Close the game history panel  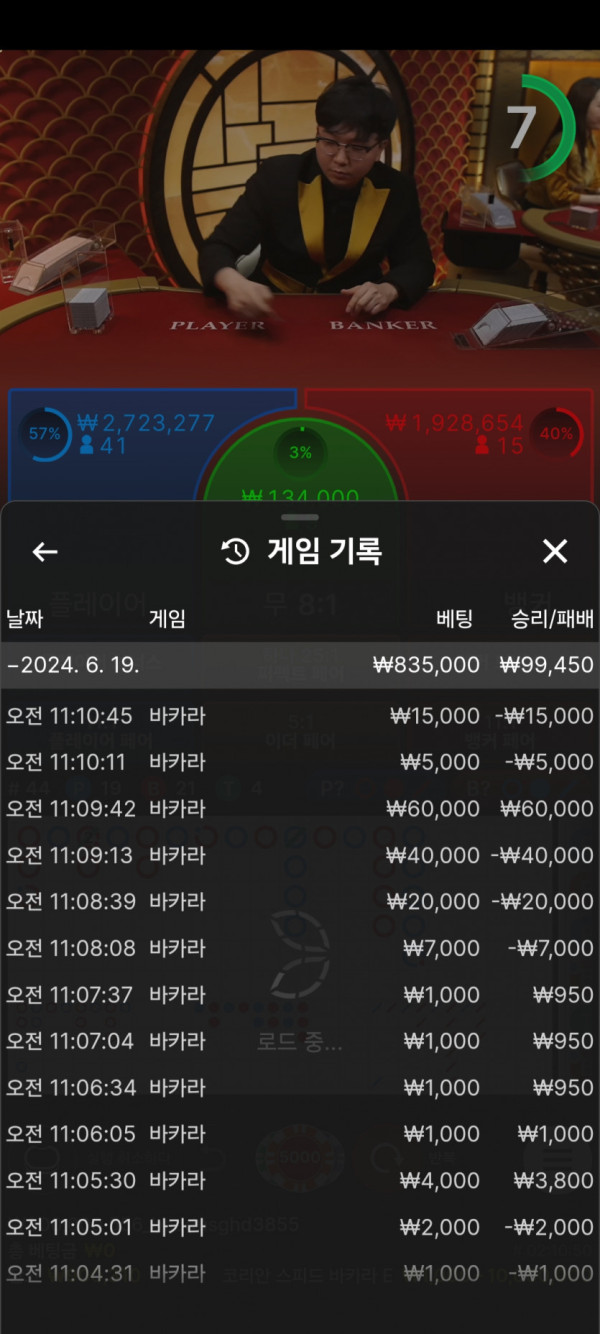(554, 551)
